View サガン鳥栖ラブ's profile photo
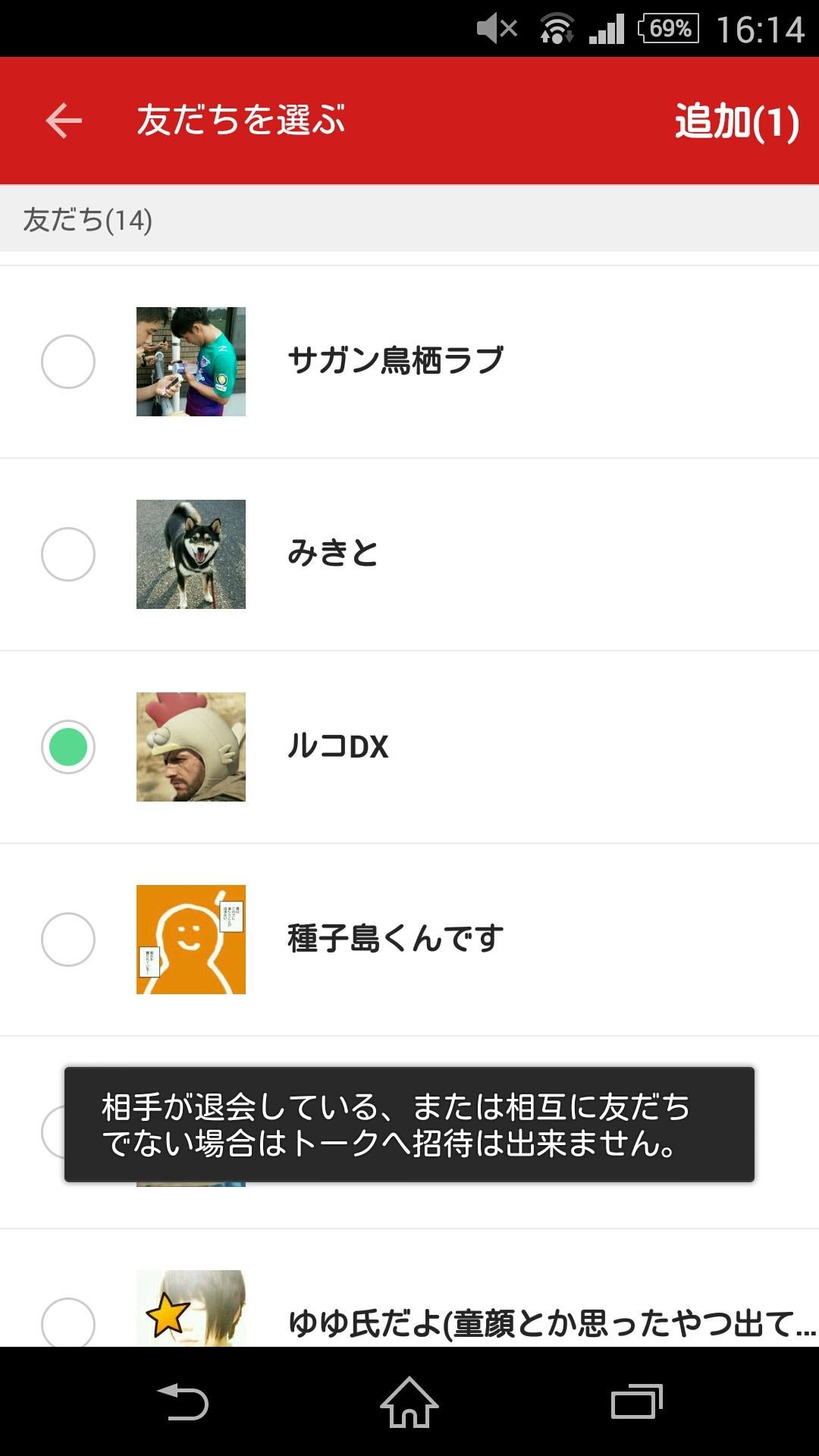The height and width of the screenshot is (1456, 819). (x=190, y=362)
